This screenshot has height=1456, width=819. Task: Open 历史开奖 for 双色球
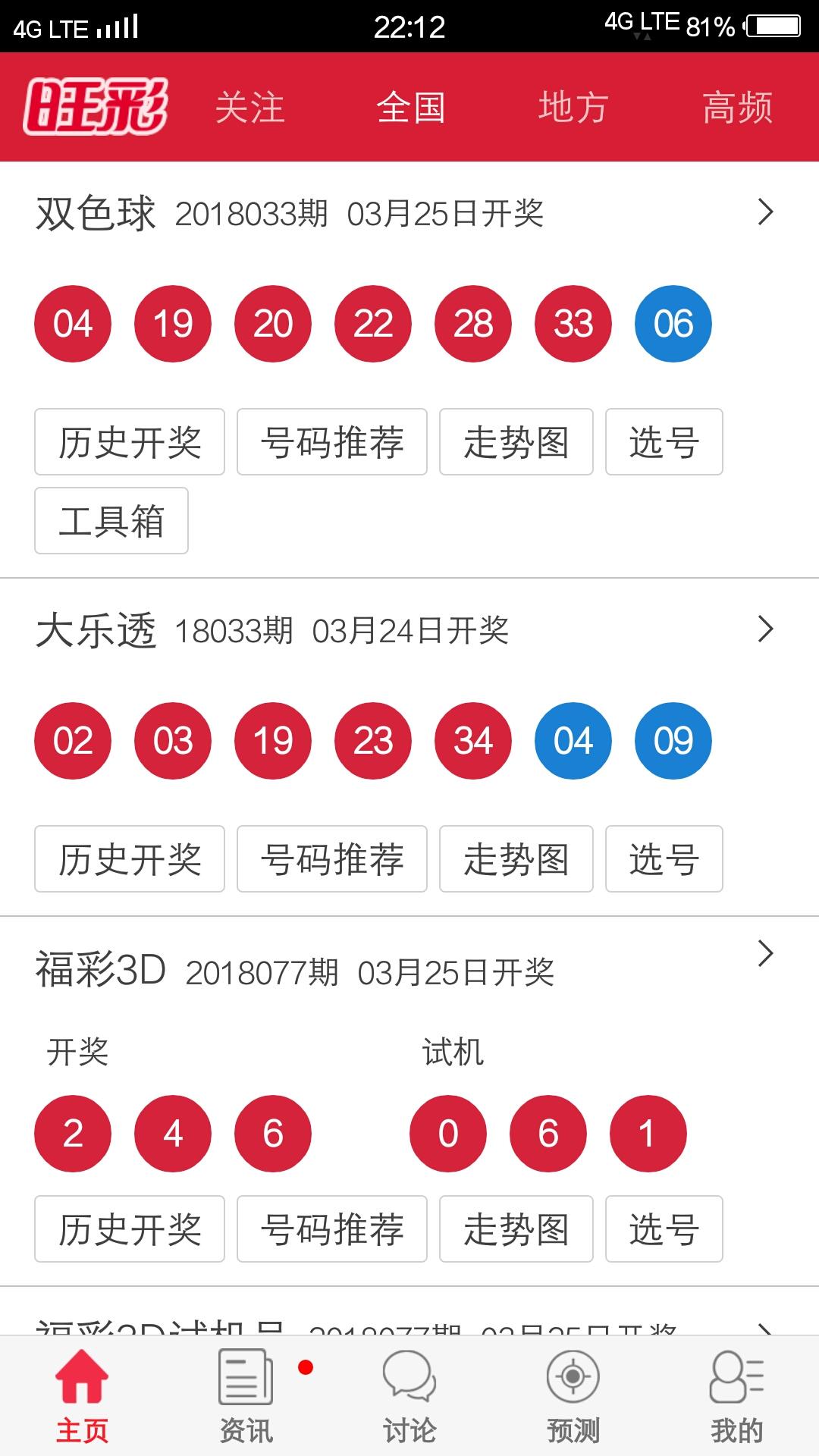pyautogui.click(x=130, y=442)
